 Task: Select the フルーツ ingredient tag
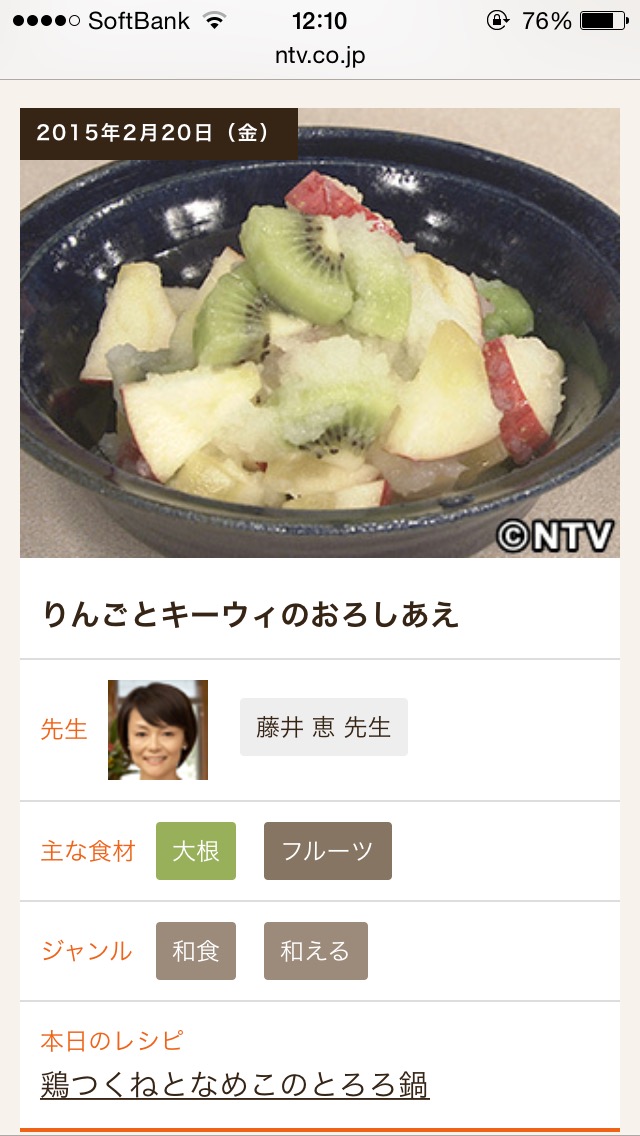pyautogui.click(x=327, y=851)
